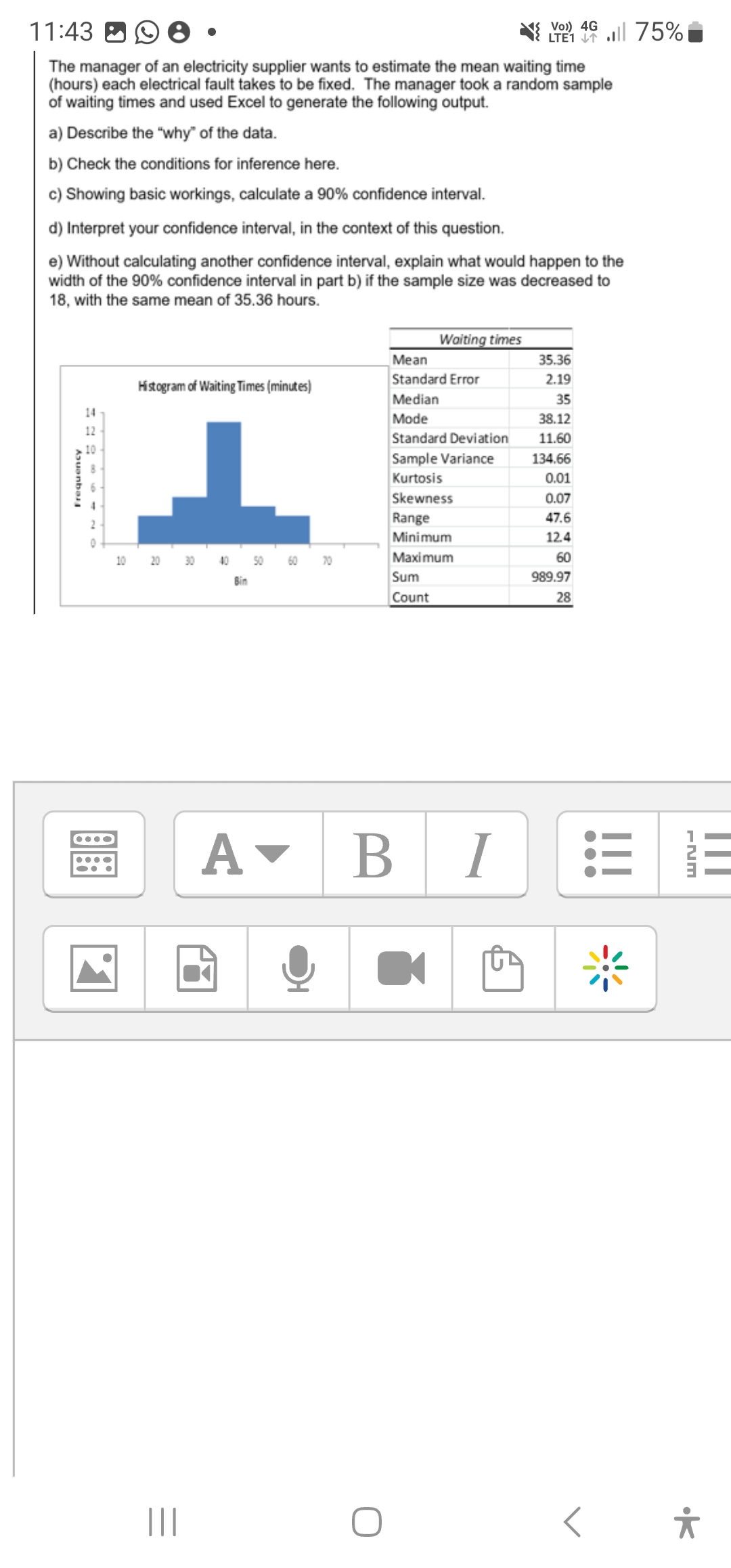Image resolution: width=731 pixels, height=1568 pixels.
Task: Insert an image into the answer
Action: [x=94, y=968]
